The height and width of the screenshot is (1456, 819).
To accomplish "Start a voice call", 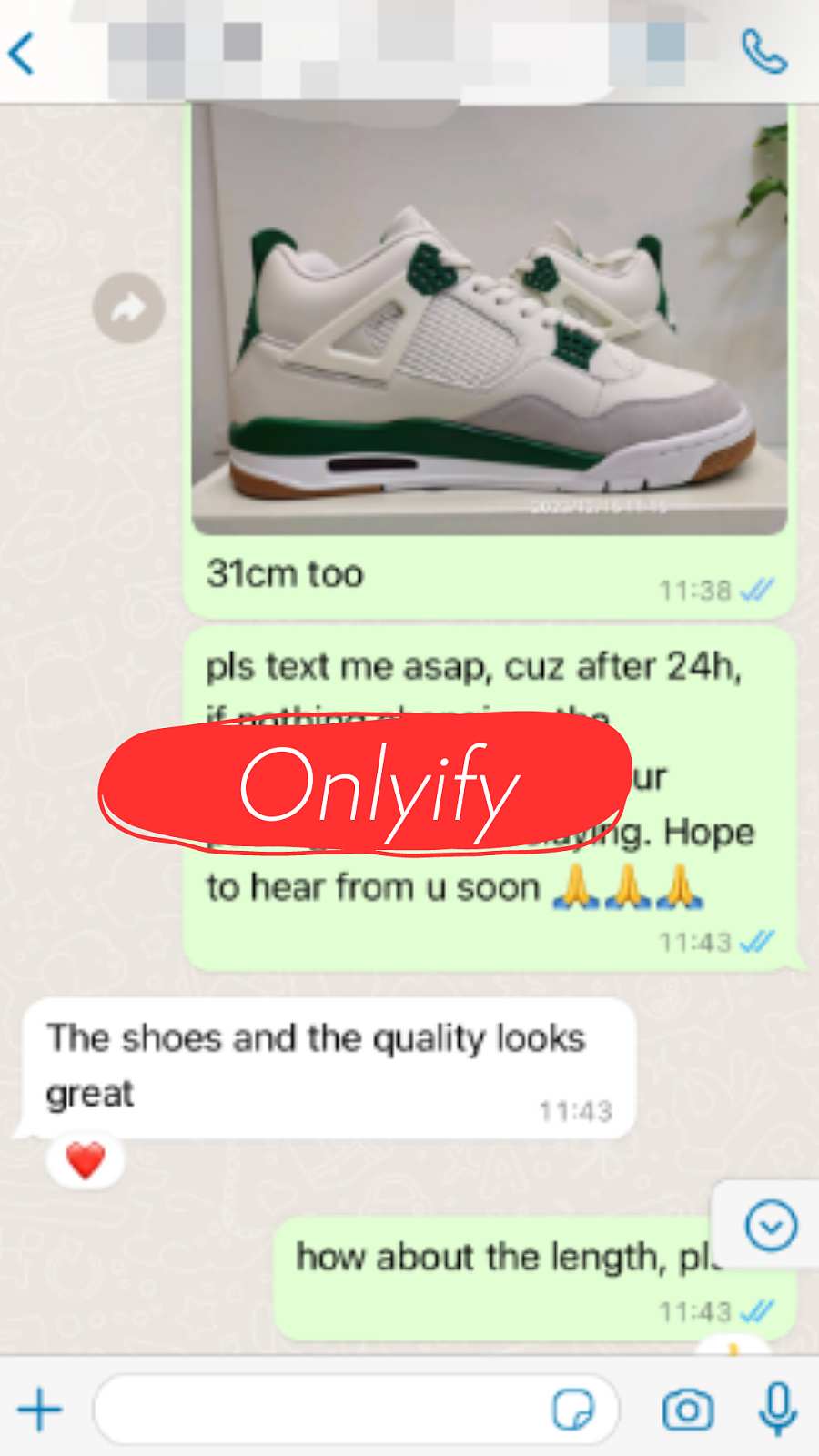I will 763,51.
